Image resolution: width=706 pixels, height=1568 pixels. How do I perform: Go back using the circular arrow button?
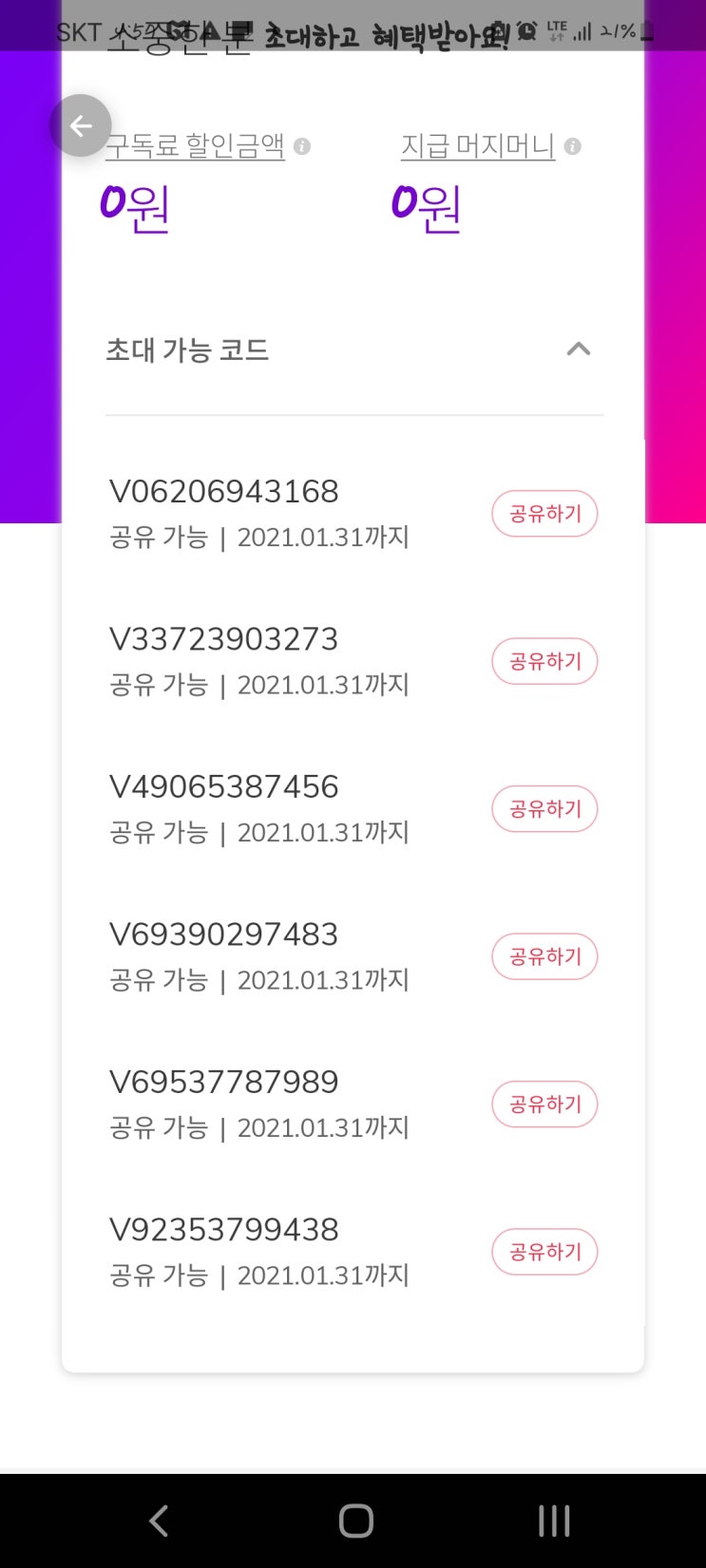[81, 125]
